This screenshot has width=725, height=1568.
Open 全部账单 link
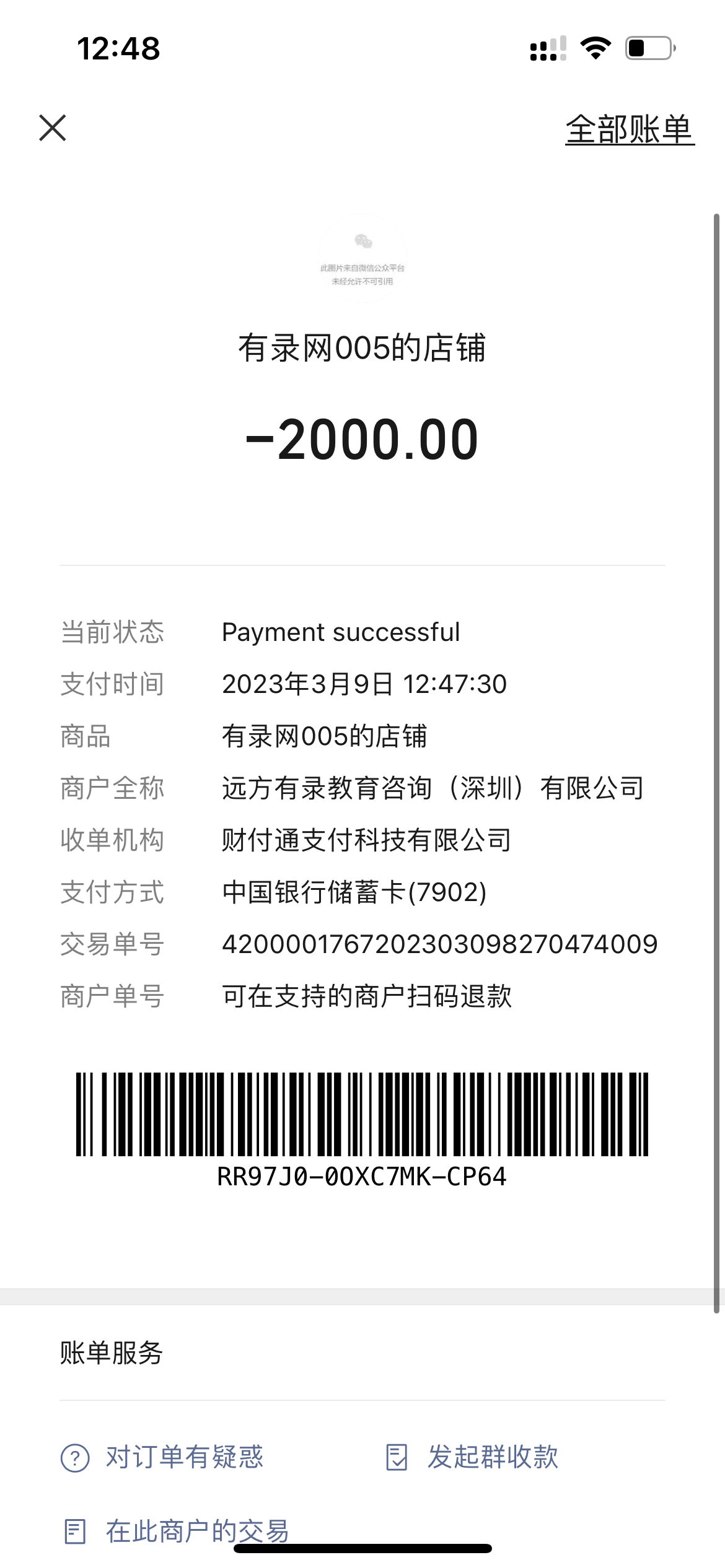pyautogui.click(x=629, y=129)
